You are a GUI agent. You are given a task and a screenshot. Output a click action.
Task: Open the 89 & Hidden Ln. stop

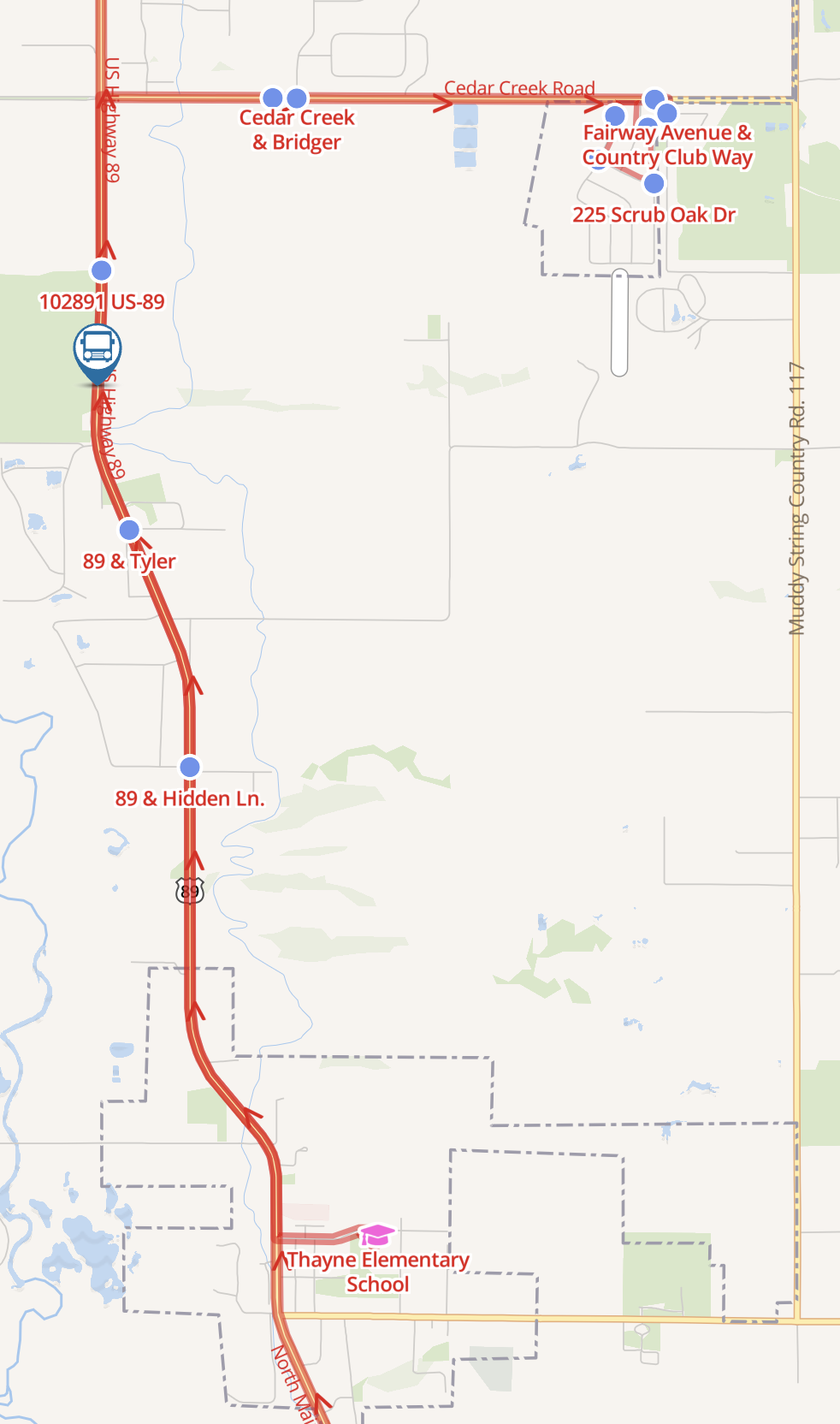coord(190,767)
